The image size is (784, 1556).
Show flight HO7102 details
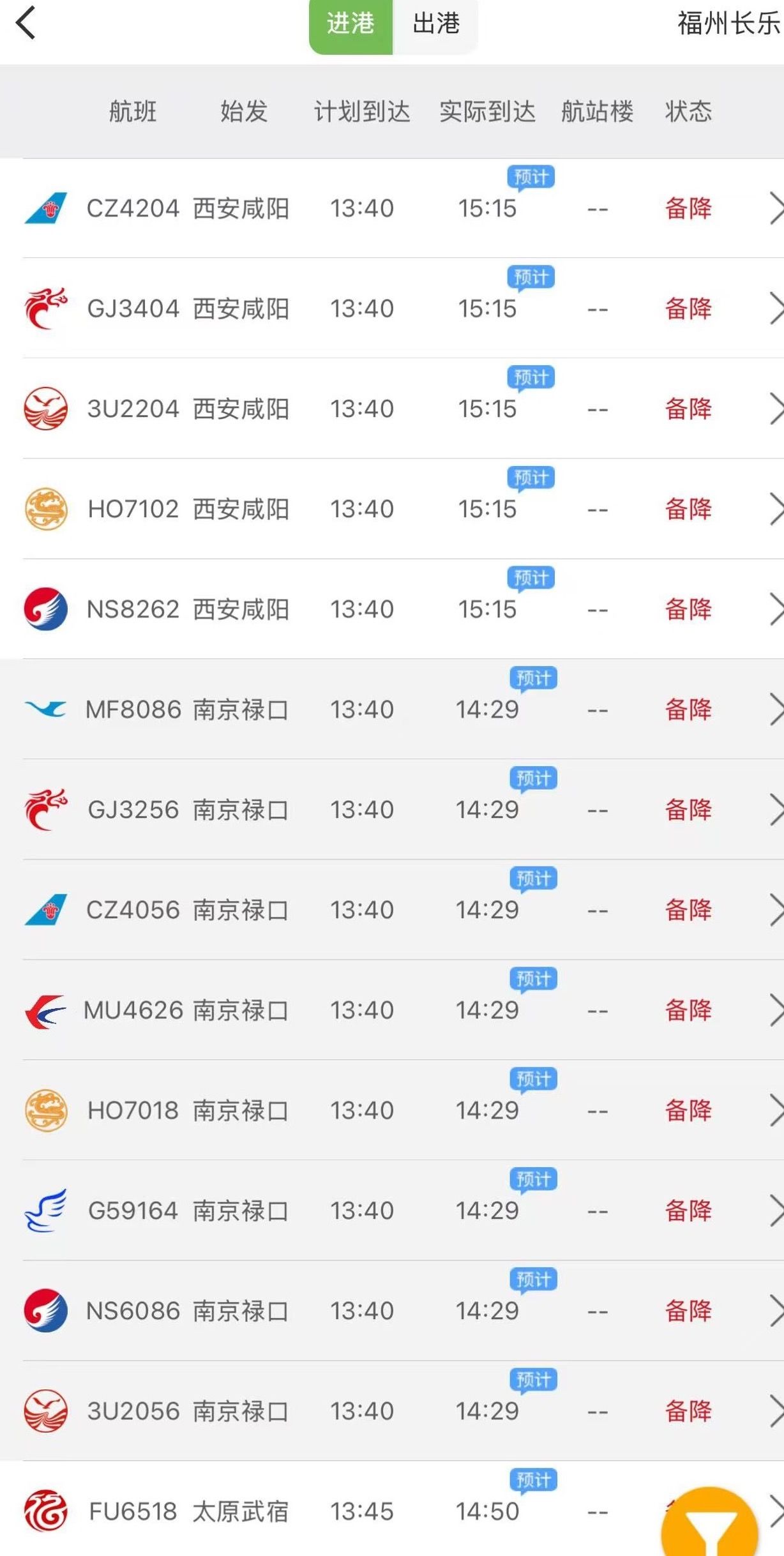tap(392, 509)
